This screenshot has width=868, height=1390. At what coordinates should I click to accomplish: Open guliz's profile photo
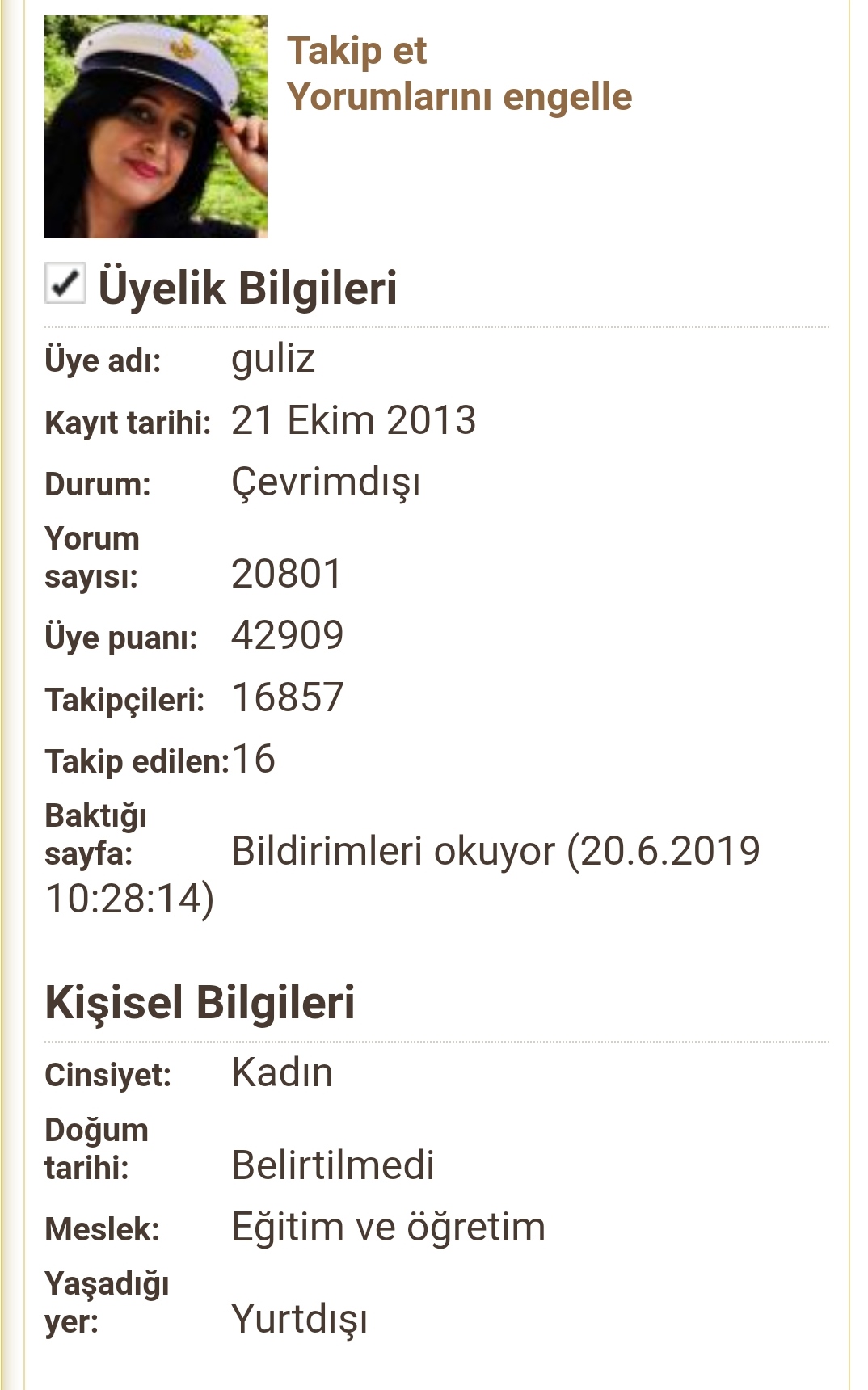(156, 127)
